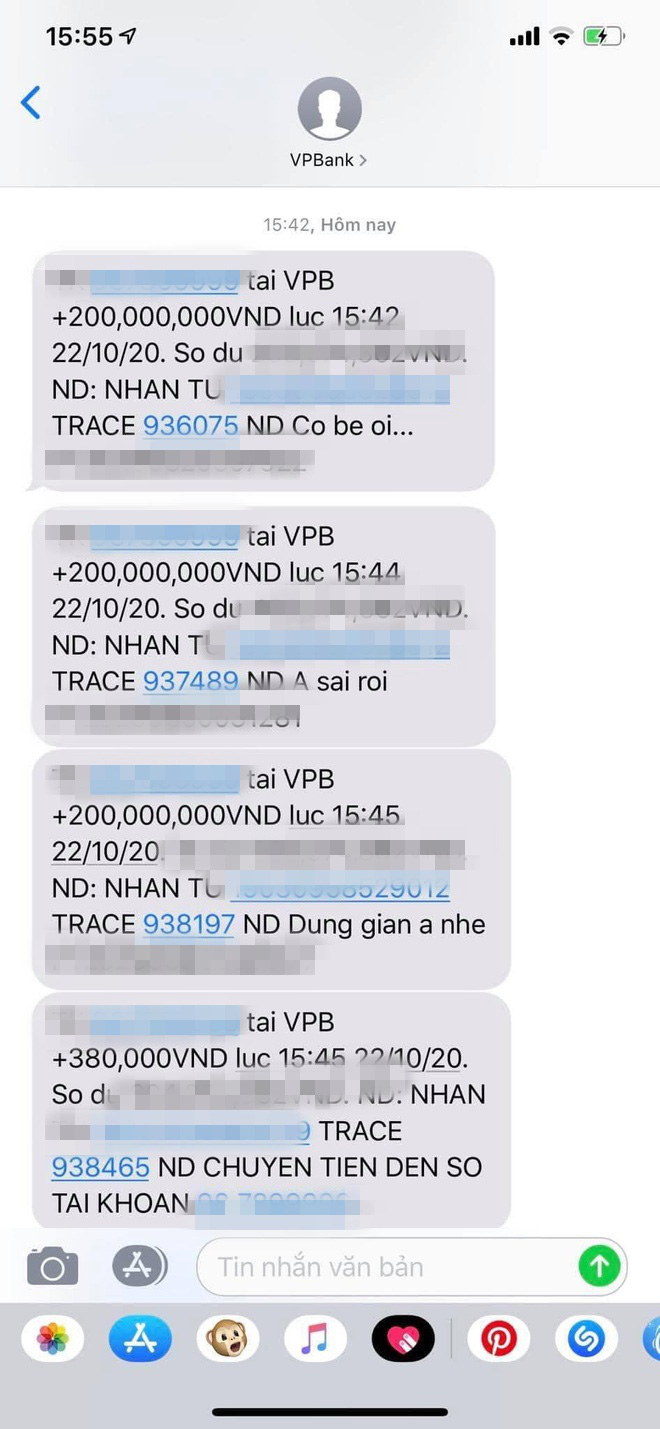Viewport: 660px width, 1429px height.
Task: Open the Shazam iMessage app
Action: tap(586, 1338)
